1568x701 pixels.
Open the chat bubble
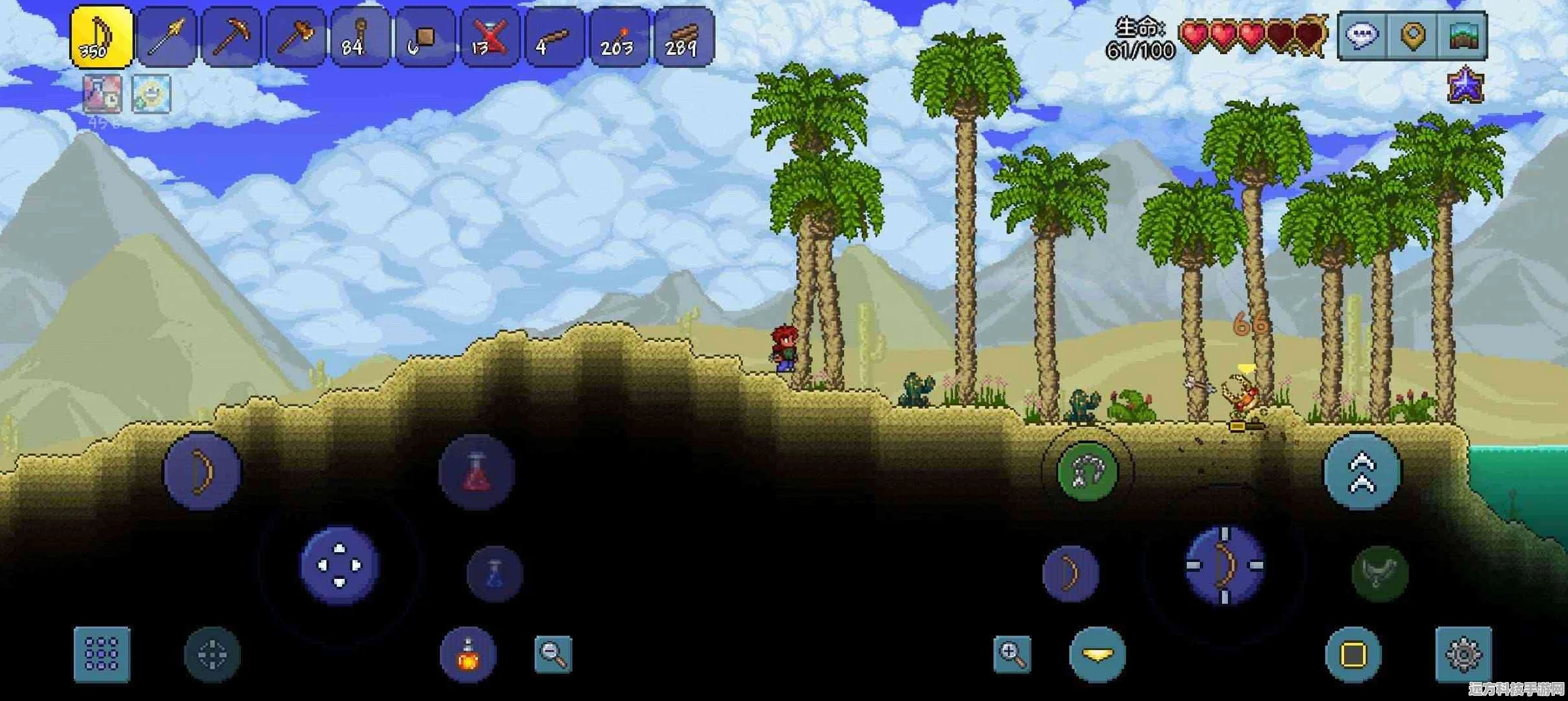[1363, 35]
